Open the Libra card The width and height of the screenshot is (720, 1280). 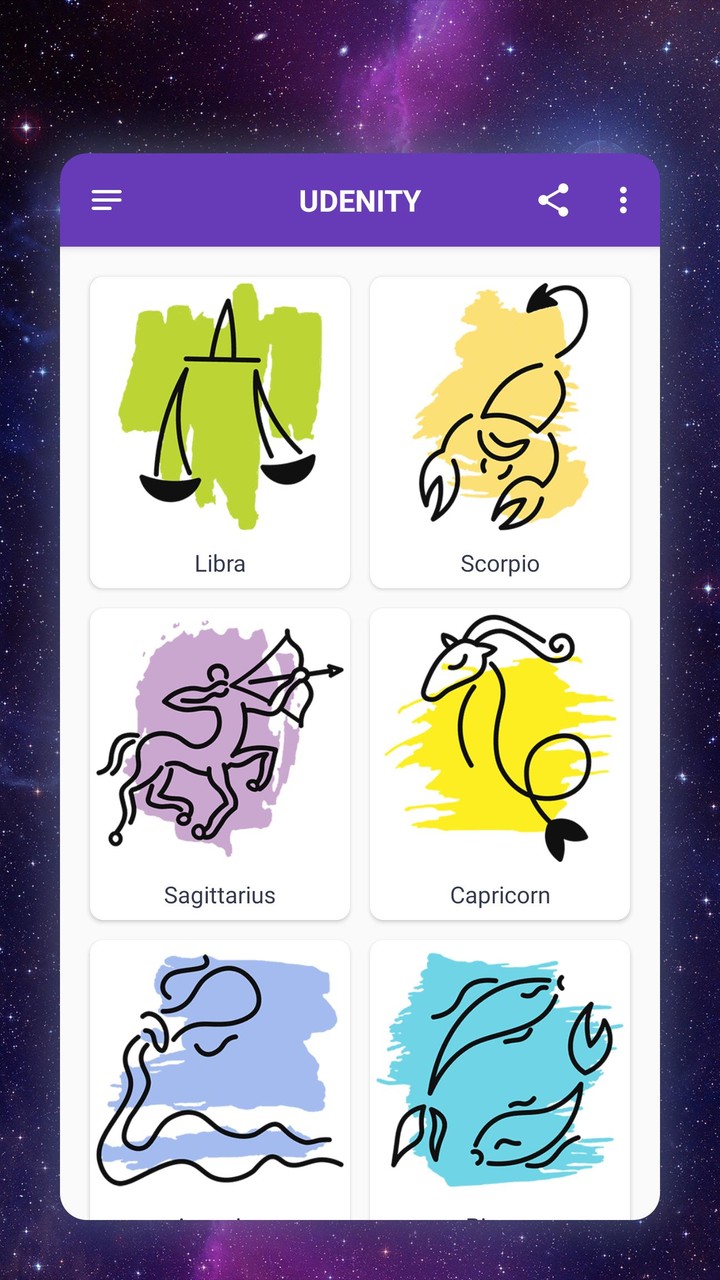pyautogui.click(x=219, y=430)
